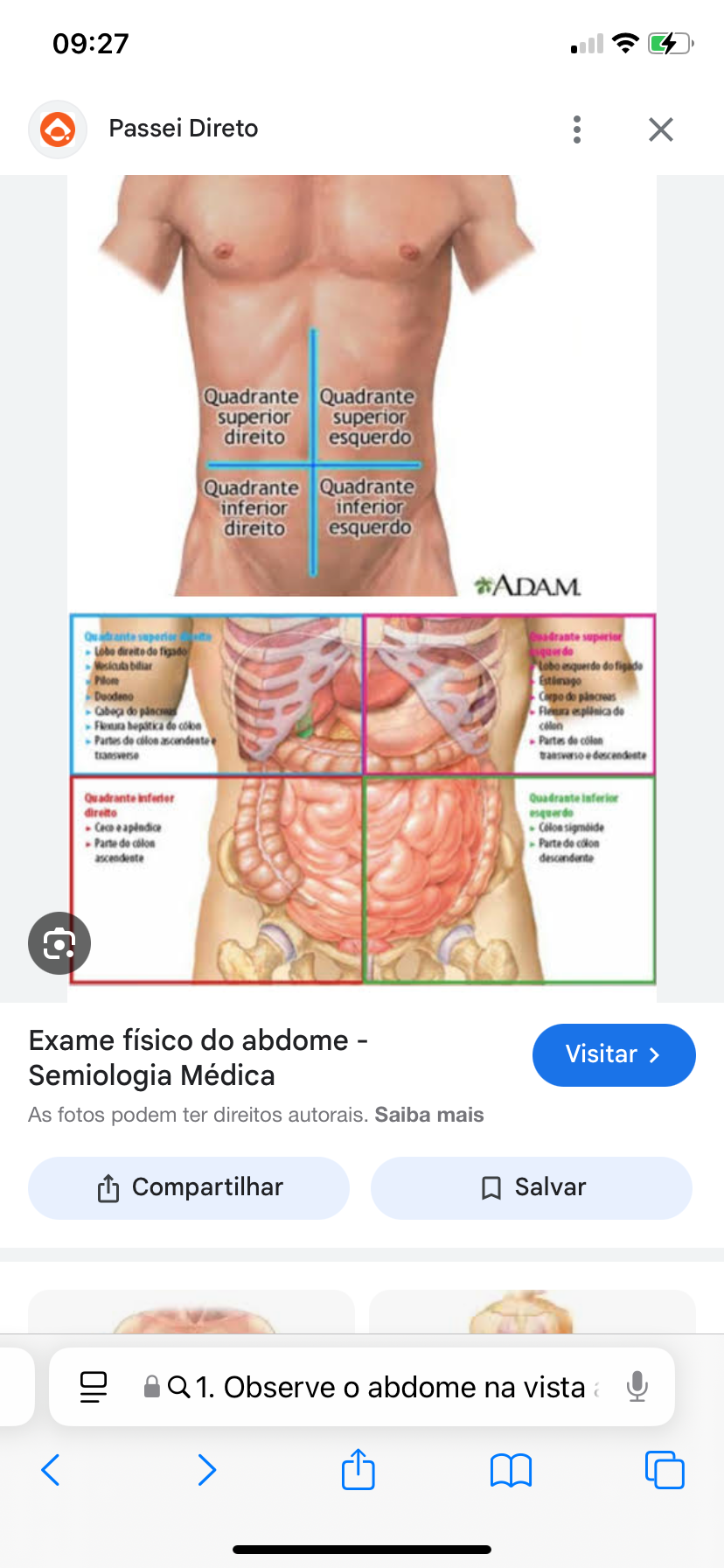Open the Safari share sheet
The height and width of the screenshot is (1568, 724).
[x=359, y=1469]
